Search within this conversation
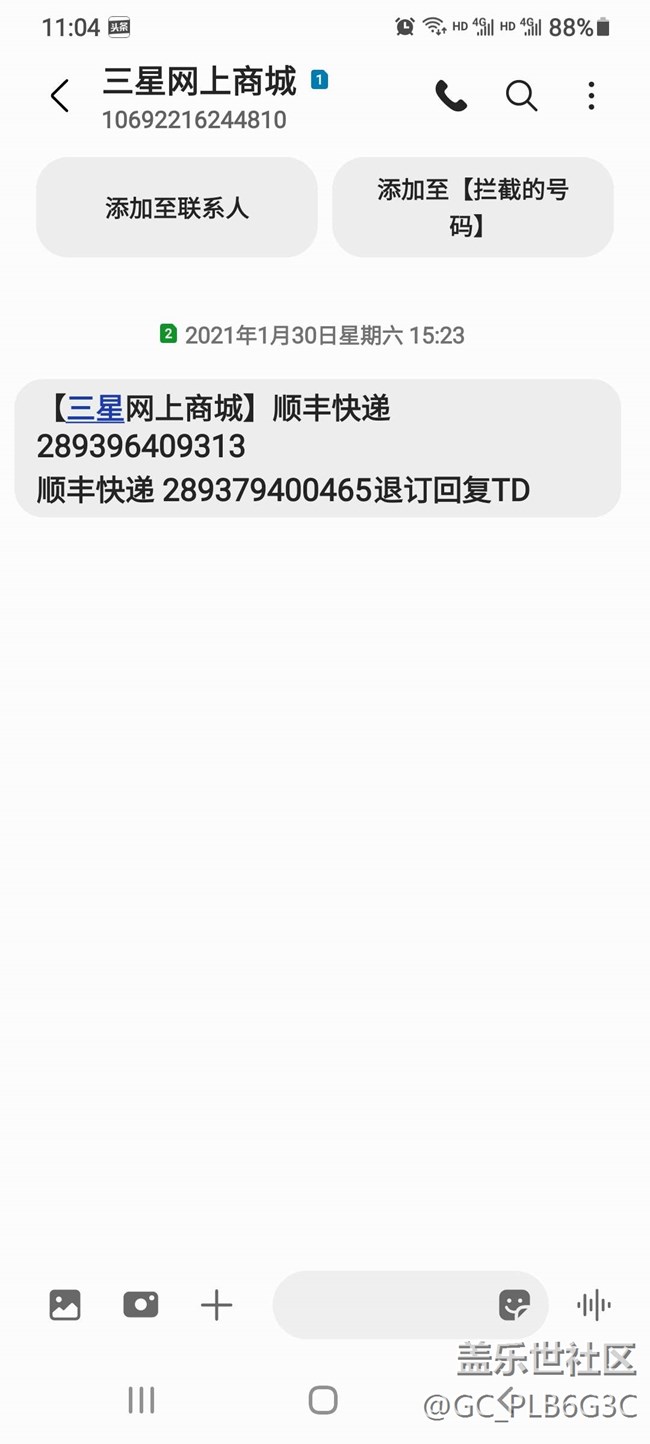The width and height of the screenshot is (650, 1444). (x=521, y=96)
